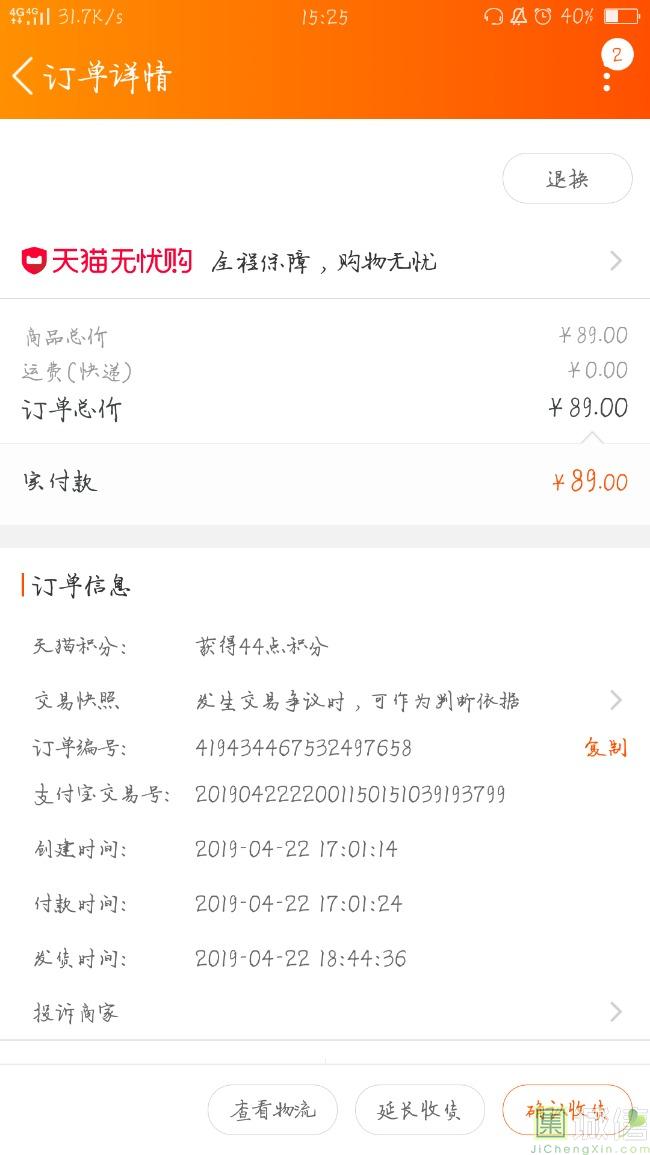This screenshot has height=1155, width=650.
Task: Extend receipt time with 延长收货
Action: click(419, 1110)
